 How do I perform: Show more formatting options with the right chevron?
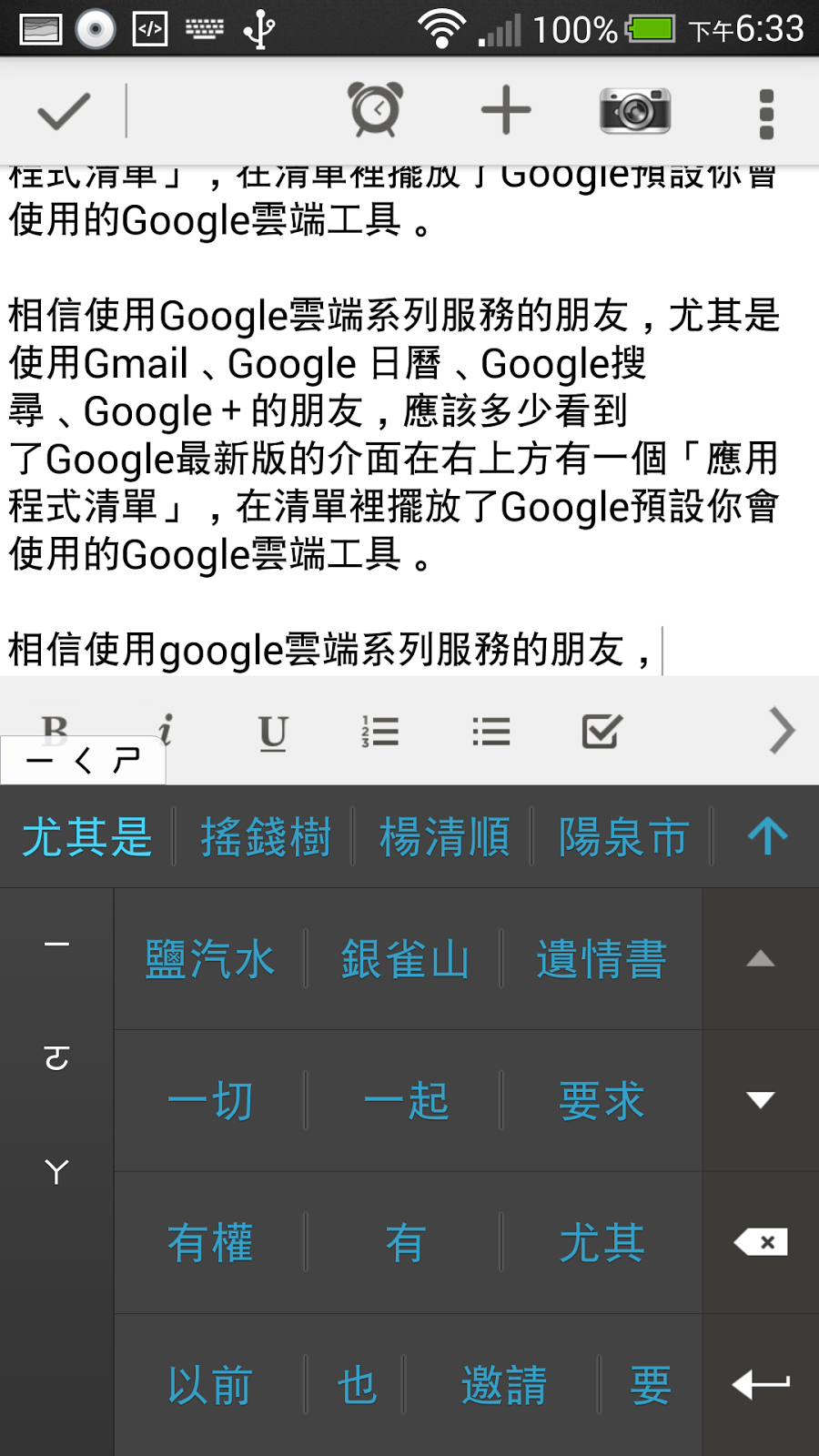(x=782, y=731)
